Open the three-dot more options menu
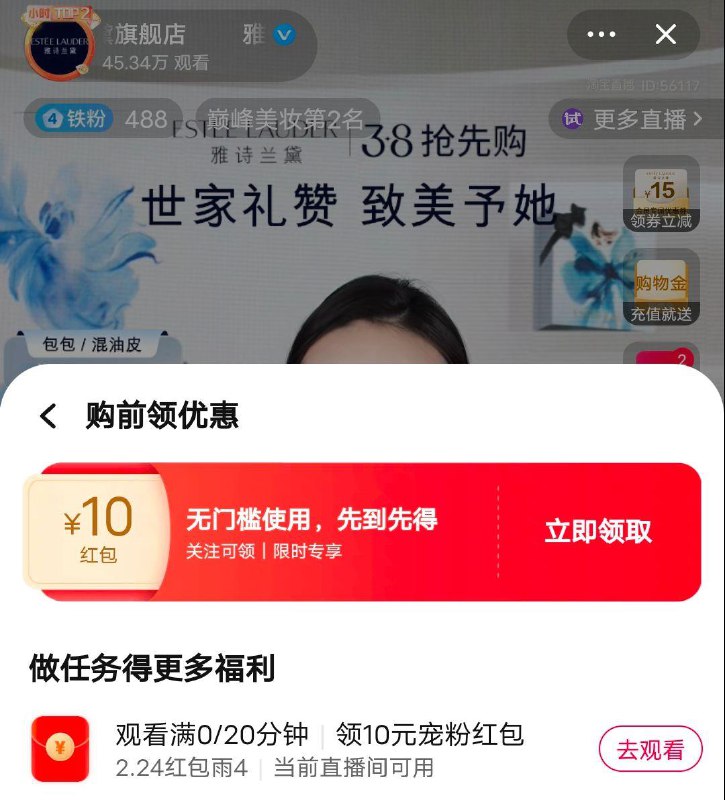This screenshot has width=725, height=800. pos(600,34)
